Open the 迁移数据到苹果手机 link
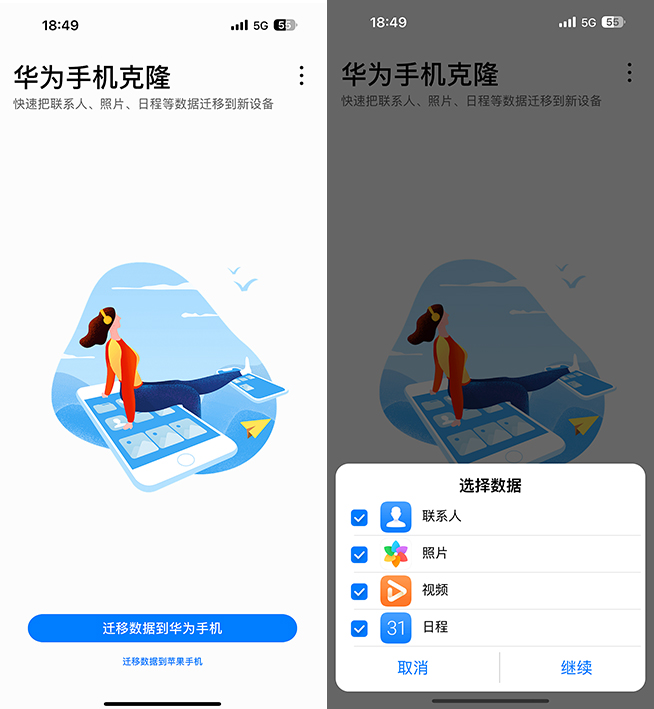 [162, 661]
